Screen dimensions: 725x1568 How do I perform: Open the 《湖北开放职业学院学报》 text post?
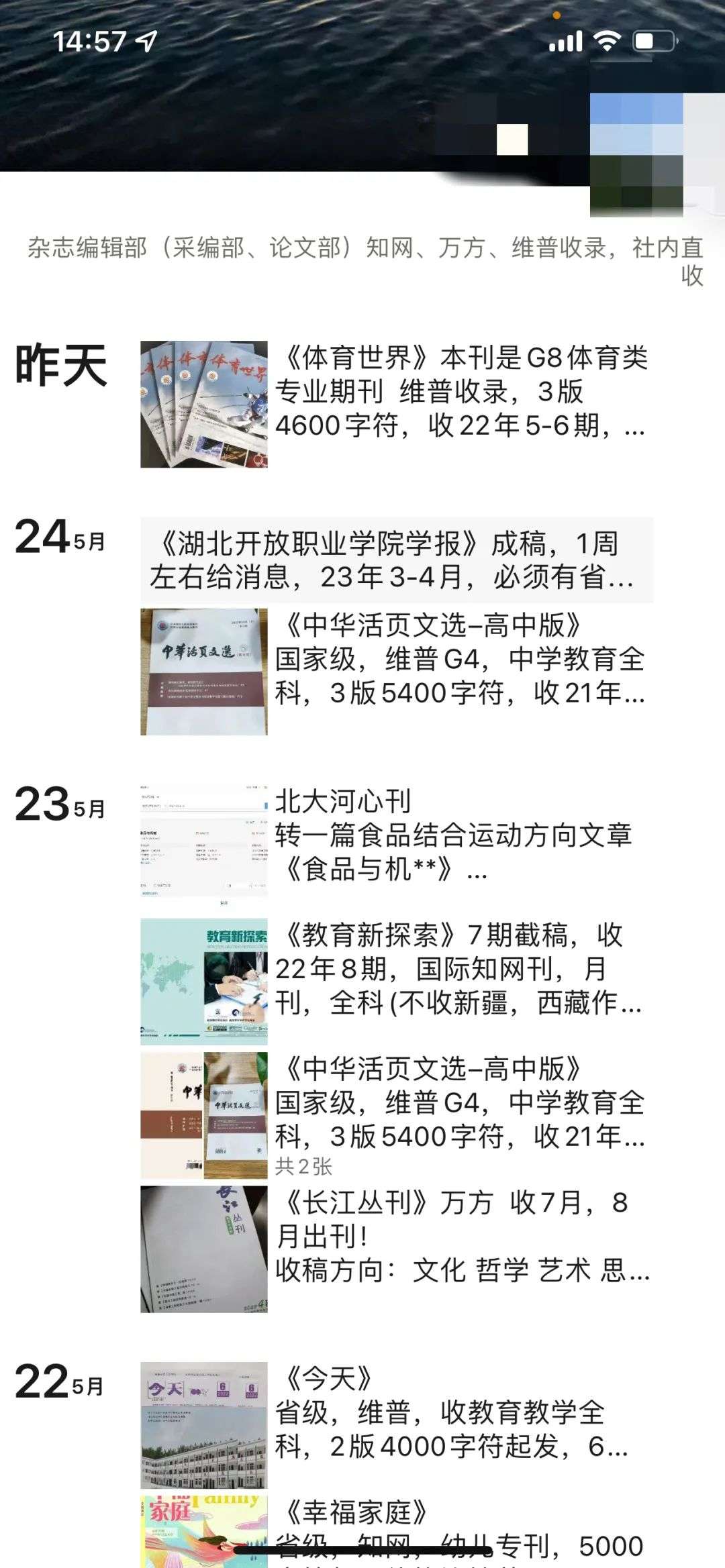click(396, 560)
